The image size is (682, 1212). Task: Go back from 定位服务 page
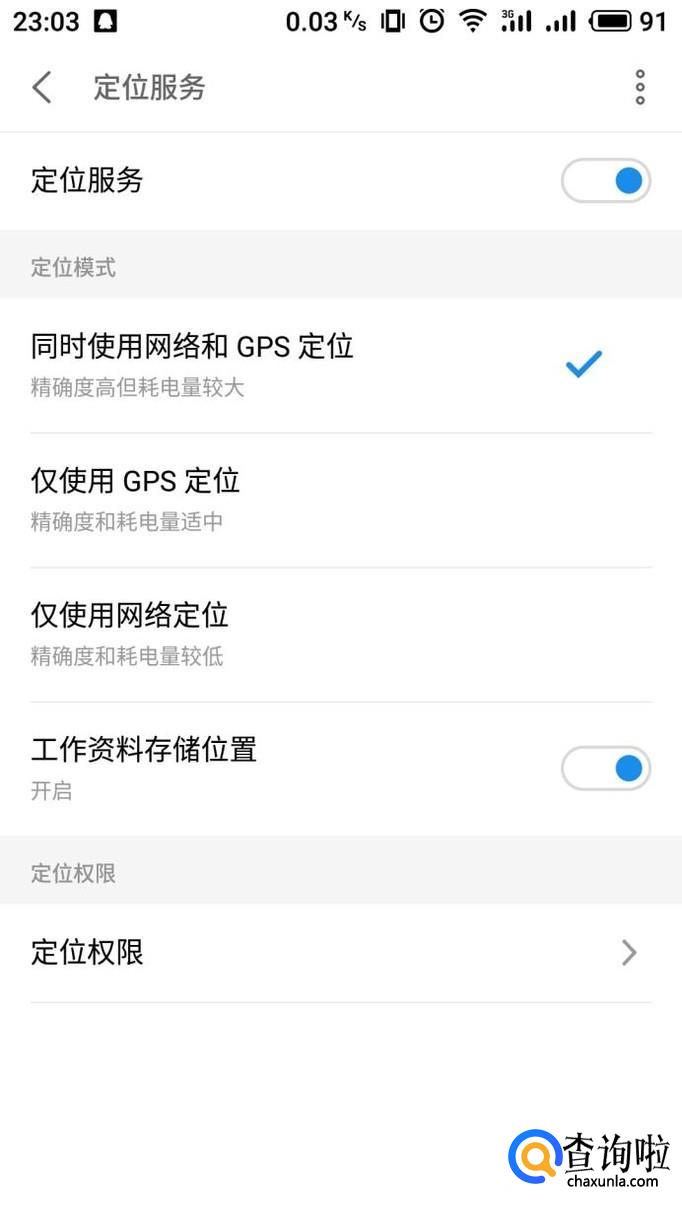click(x=41, y=88)
